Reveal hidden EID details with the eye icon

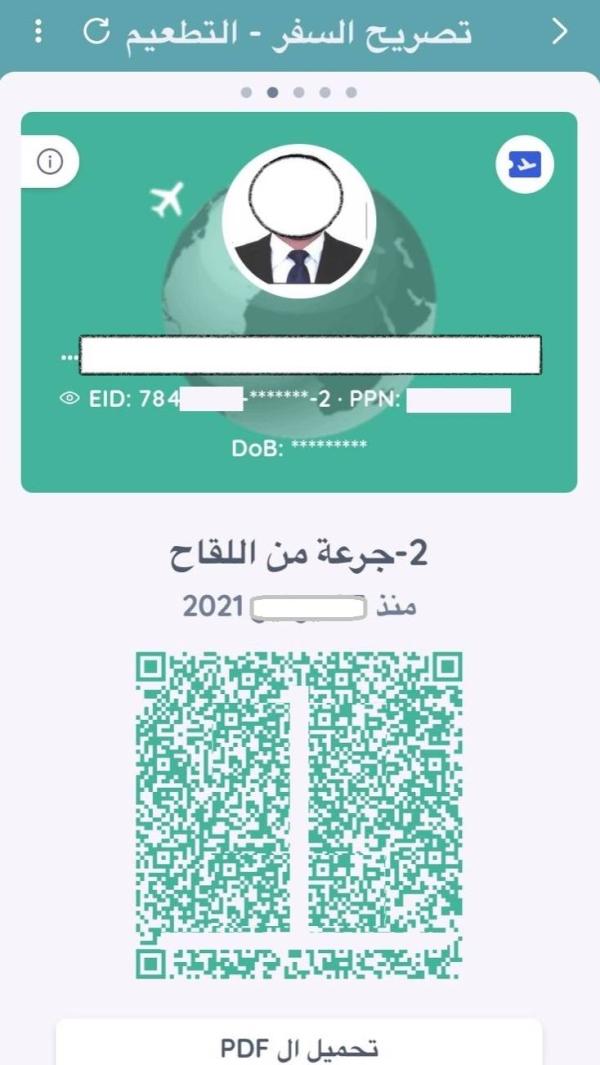(69, 400)
